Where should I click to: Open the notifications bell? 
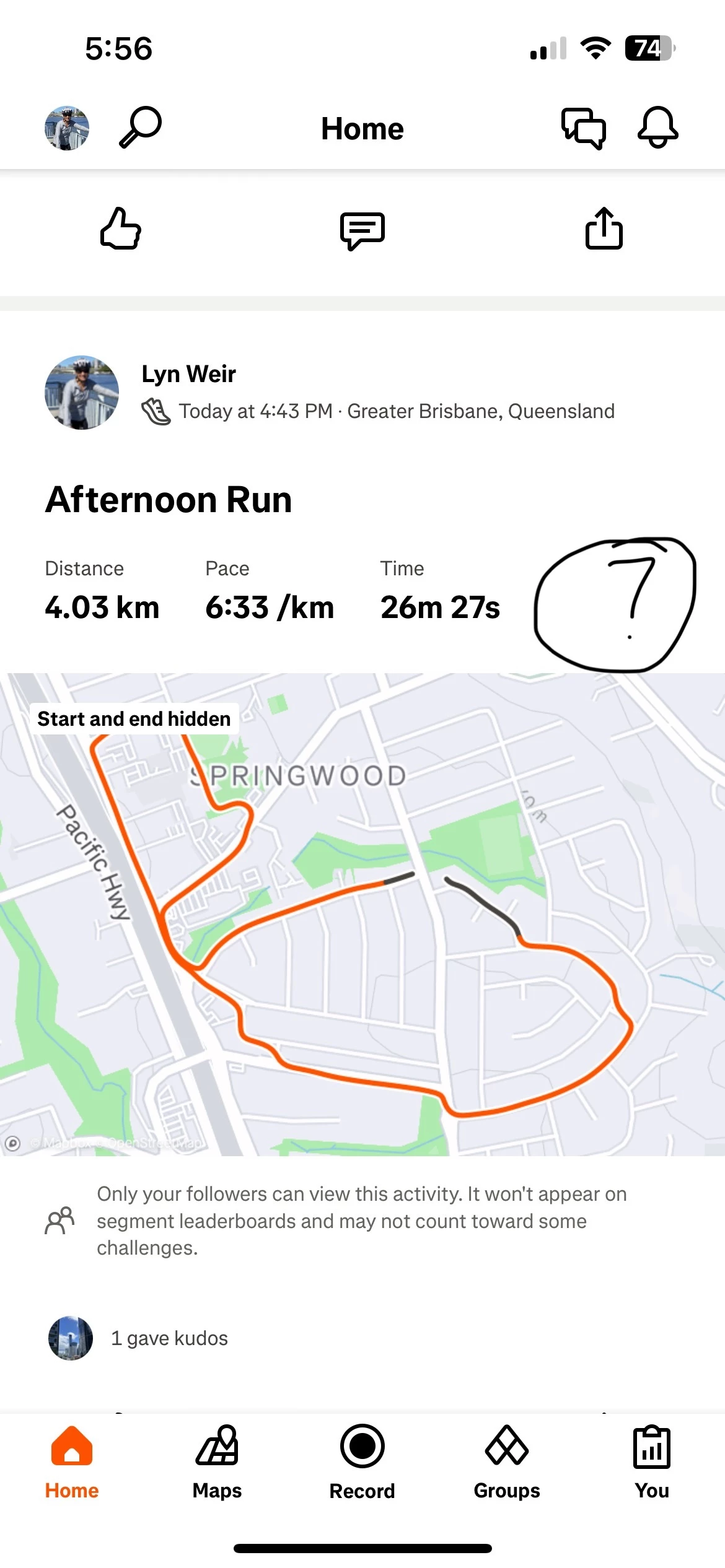point(657,127)
